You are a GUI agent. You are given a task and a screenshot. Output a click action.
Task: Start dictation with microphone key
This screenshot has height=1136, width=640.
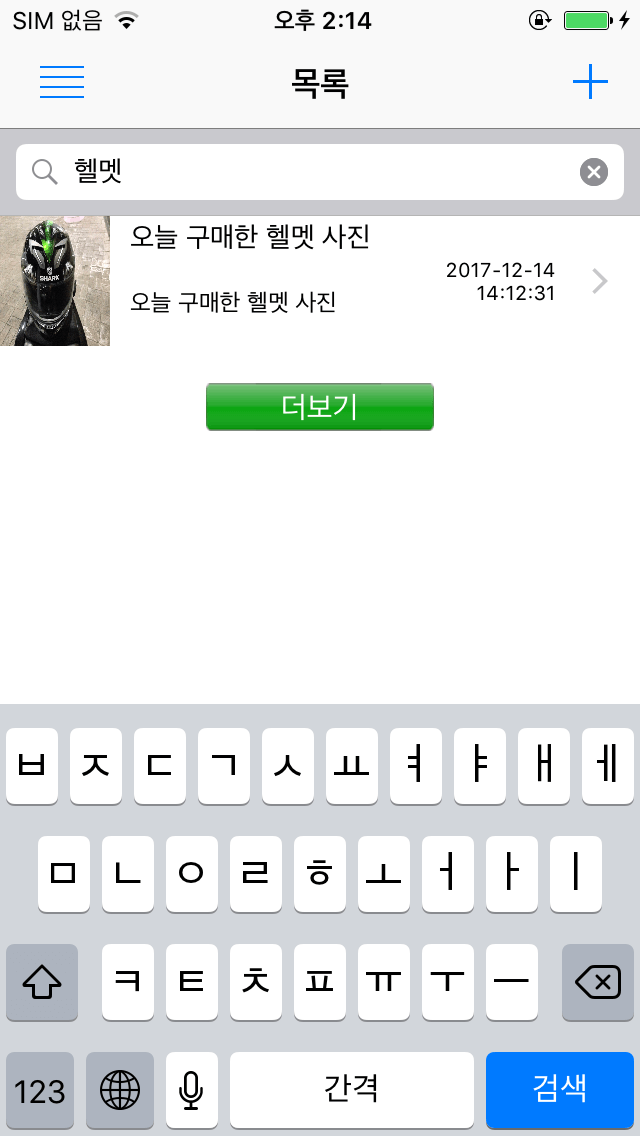tap(191, 1089)
